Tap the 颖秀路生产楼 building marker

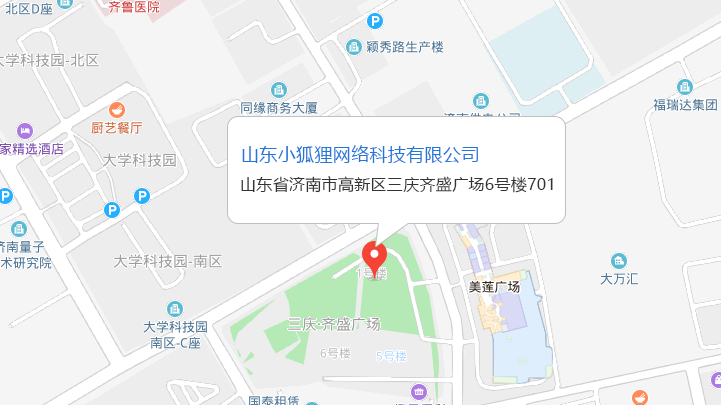click(354, 47)
